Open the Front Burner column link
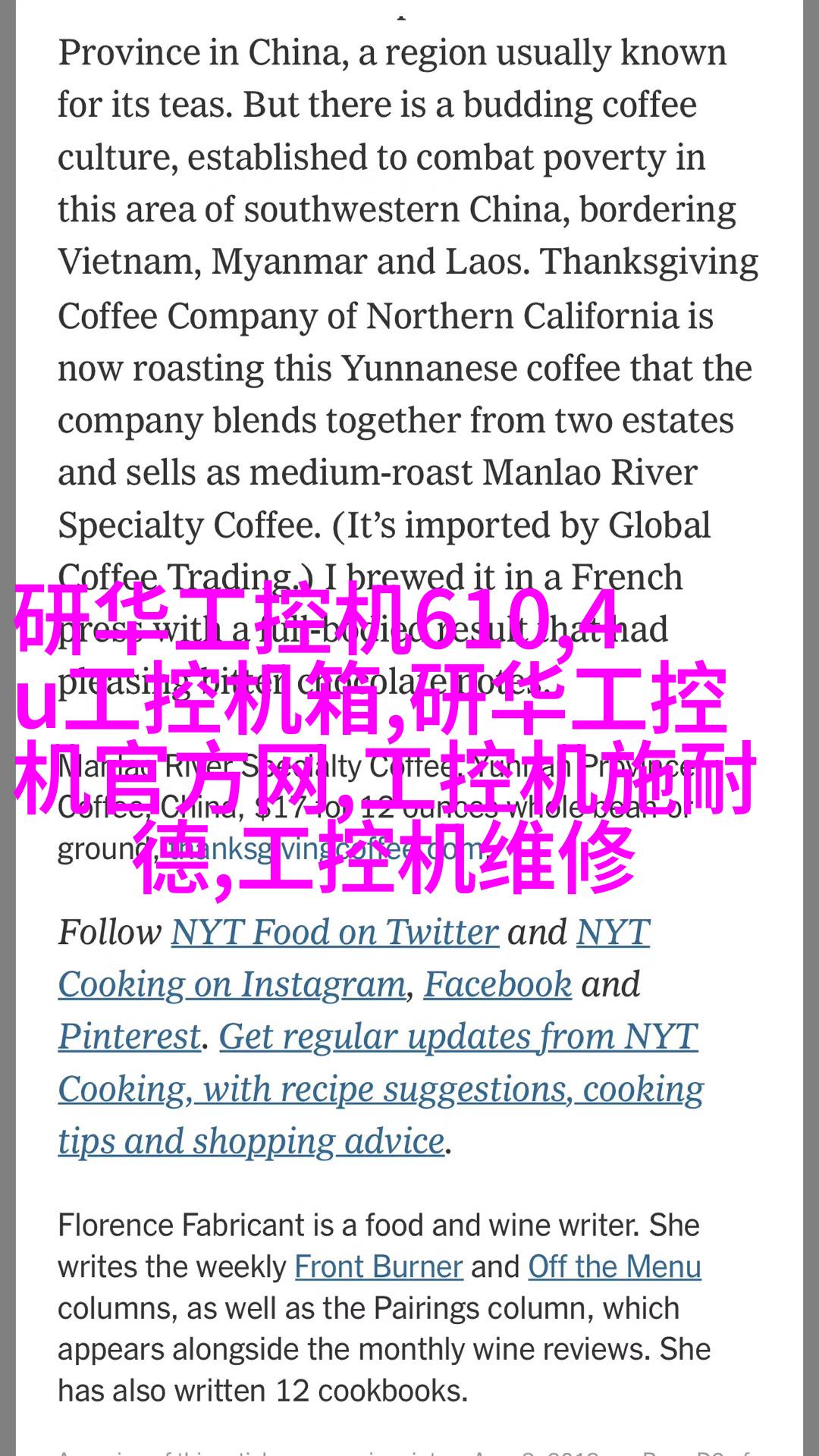 point(378,1267)
